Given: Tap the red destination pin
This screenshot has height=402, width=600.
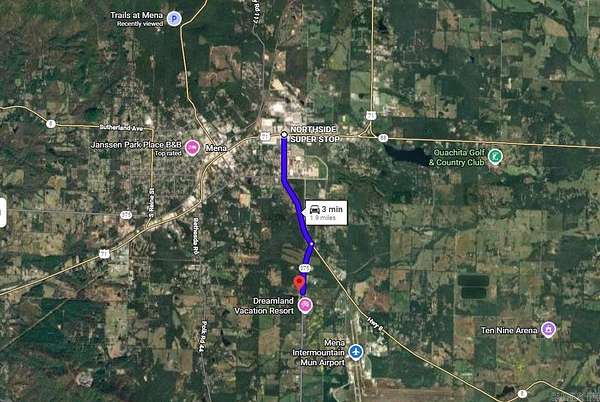Looking at the screenshot, I should point(300,286).
